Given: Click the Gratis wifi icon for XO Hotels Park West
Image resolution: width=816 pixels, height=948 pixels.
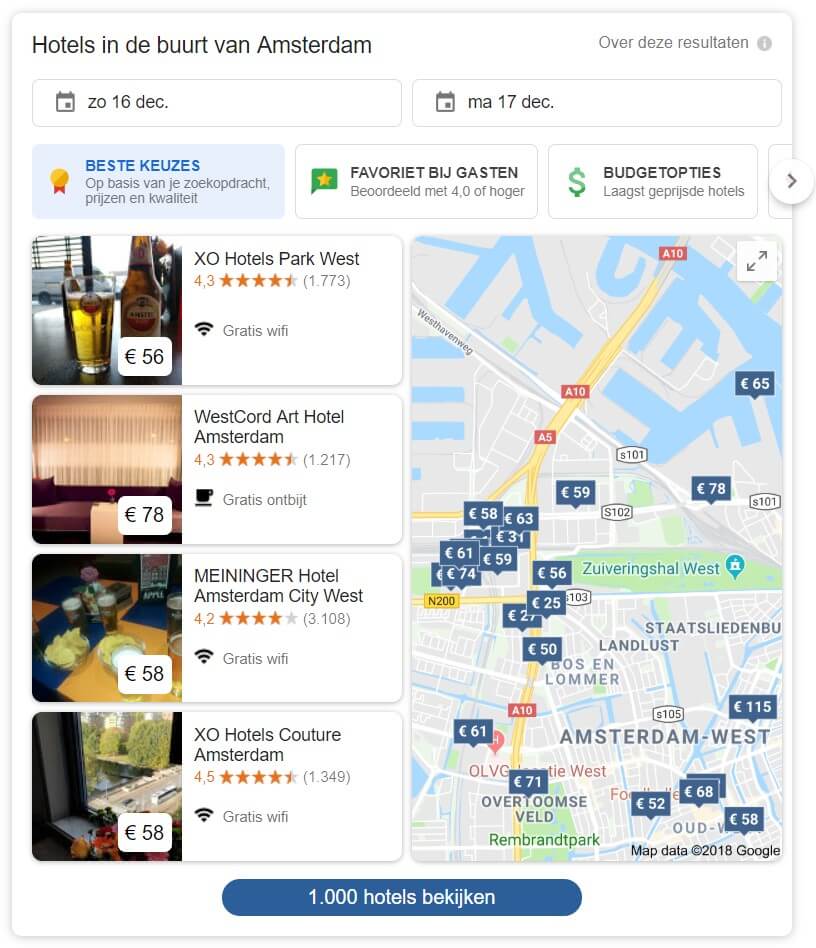Looking at the screenshot, I should (x=204, y=330).
